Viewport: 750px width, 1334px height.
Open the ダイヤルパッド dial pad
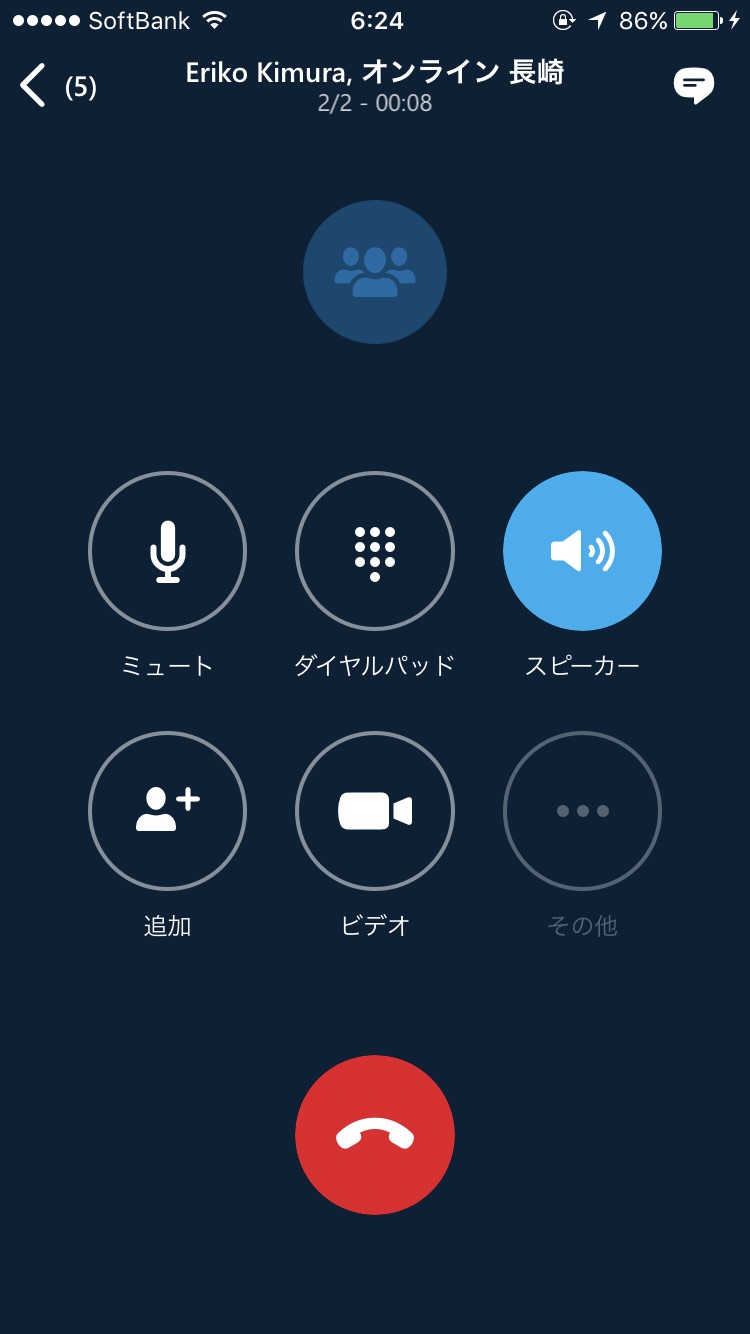click(375, 551)
